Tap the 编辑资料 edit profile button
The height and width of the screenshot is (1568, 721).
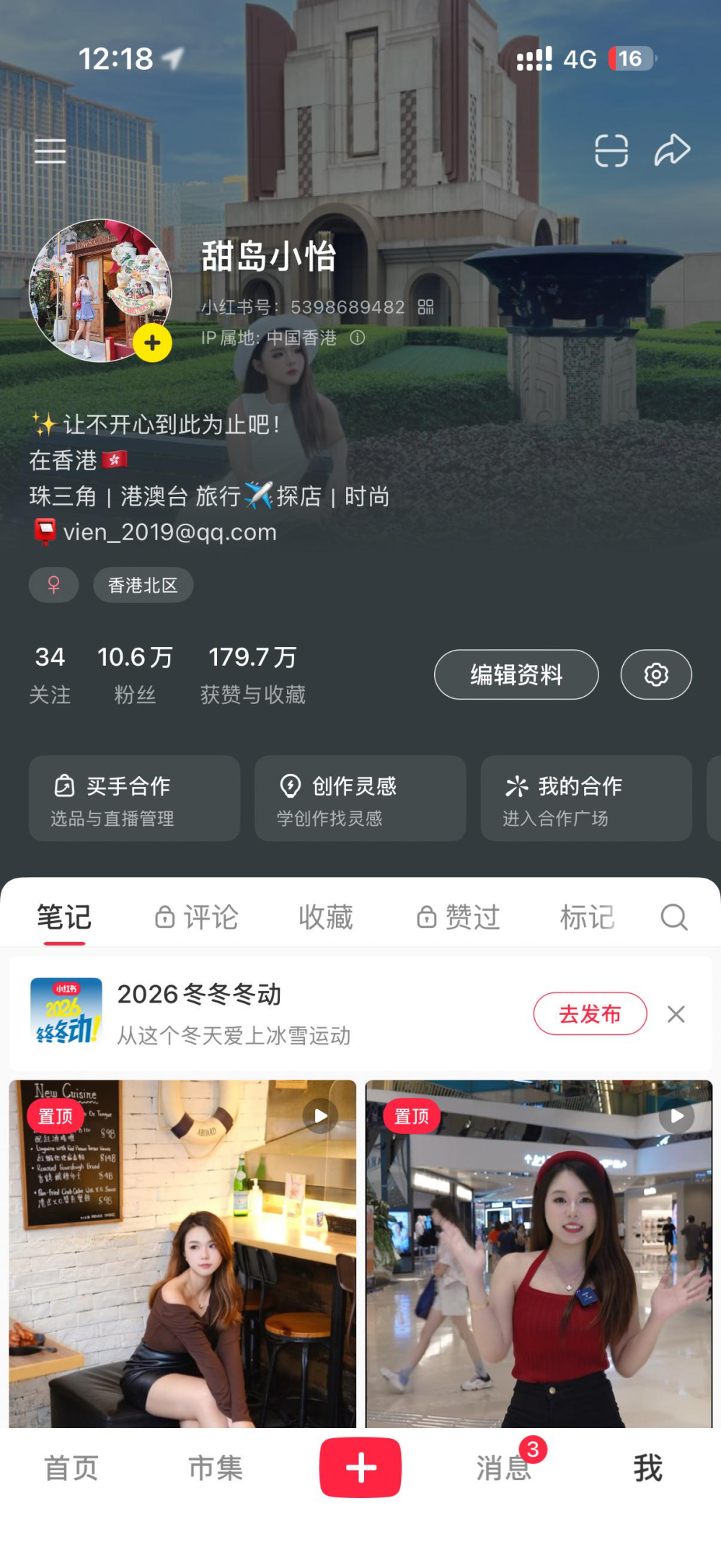point(516,674)
